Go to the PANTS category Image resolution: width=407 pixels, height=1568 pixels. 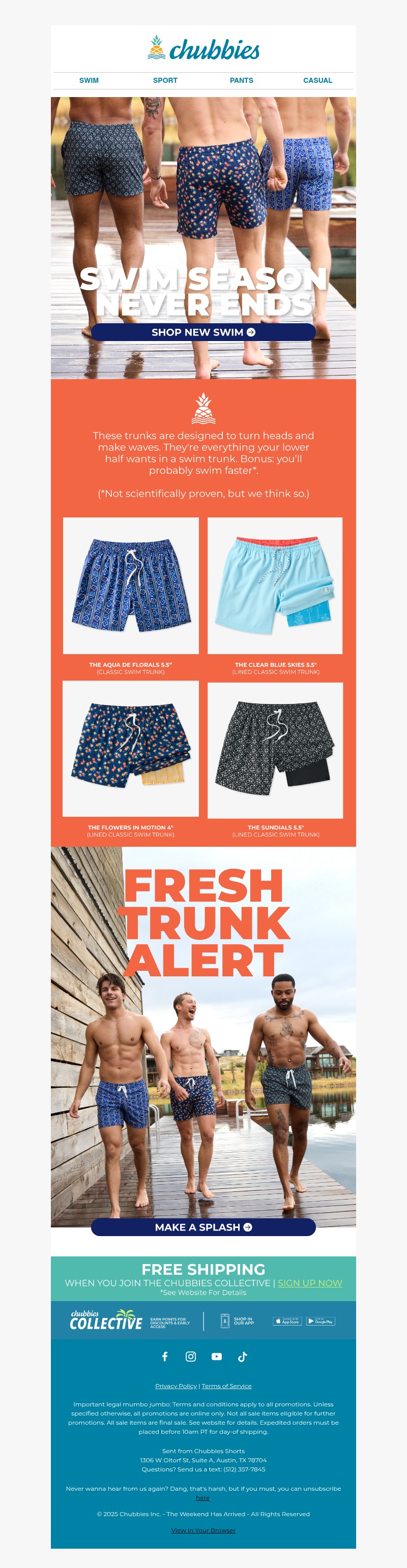pos(241,80)
